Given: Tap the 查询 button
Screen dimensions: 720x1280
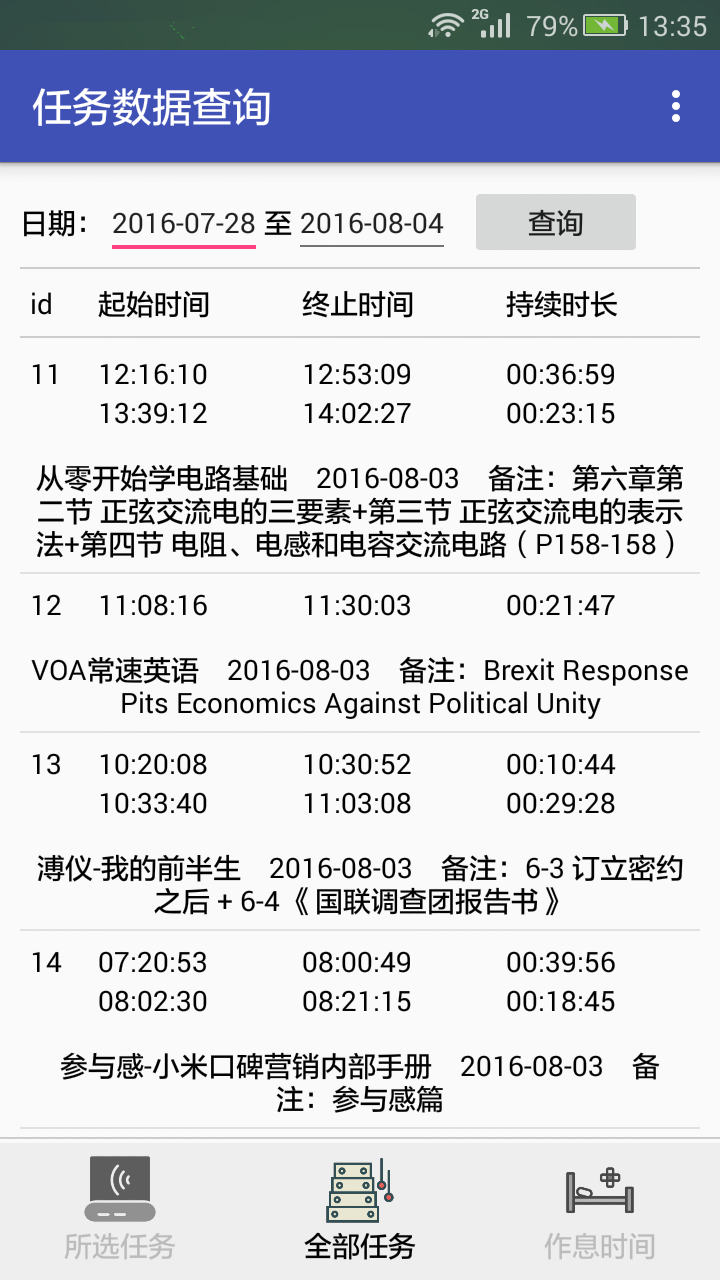Looking at the screenshot, I should (x=555, y=222).
